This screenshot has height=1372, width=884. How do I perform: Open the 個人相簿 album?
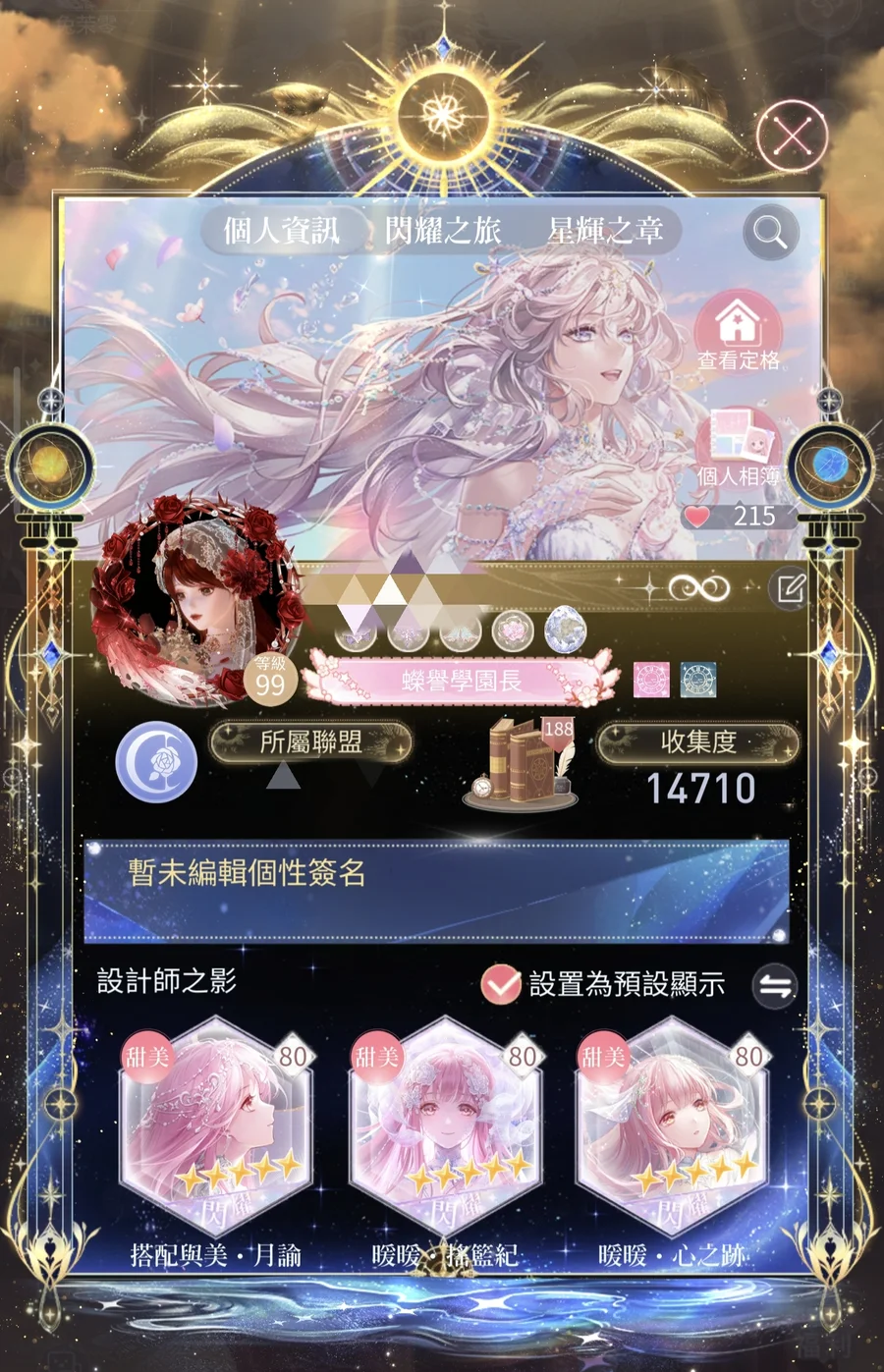click(738, 448)
